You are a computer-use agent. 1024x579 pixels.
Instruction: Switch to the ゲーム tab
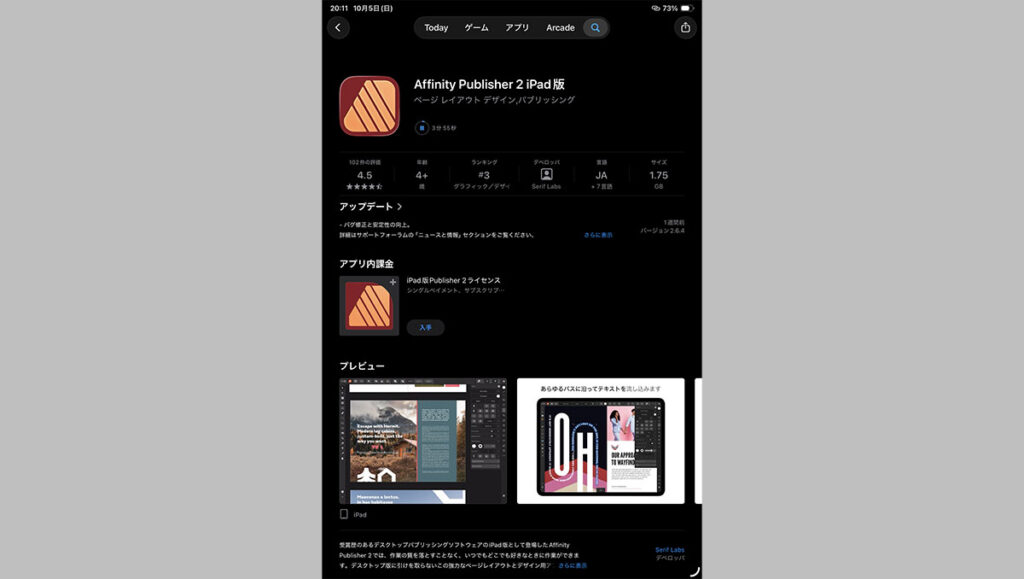point(476,28)
